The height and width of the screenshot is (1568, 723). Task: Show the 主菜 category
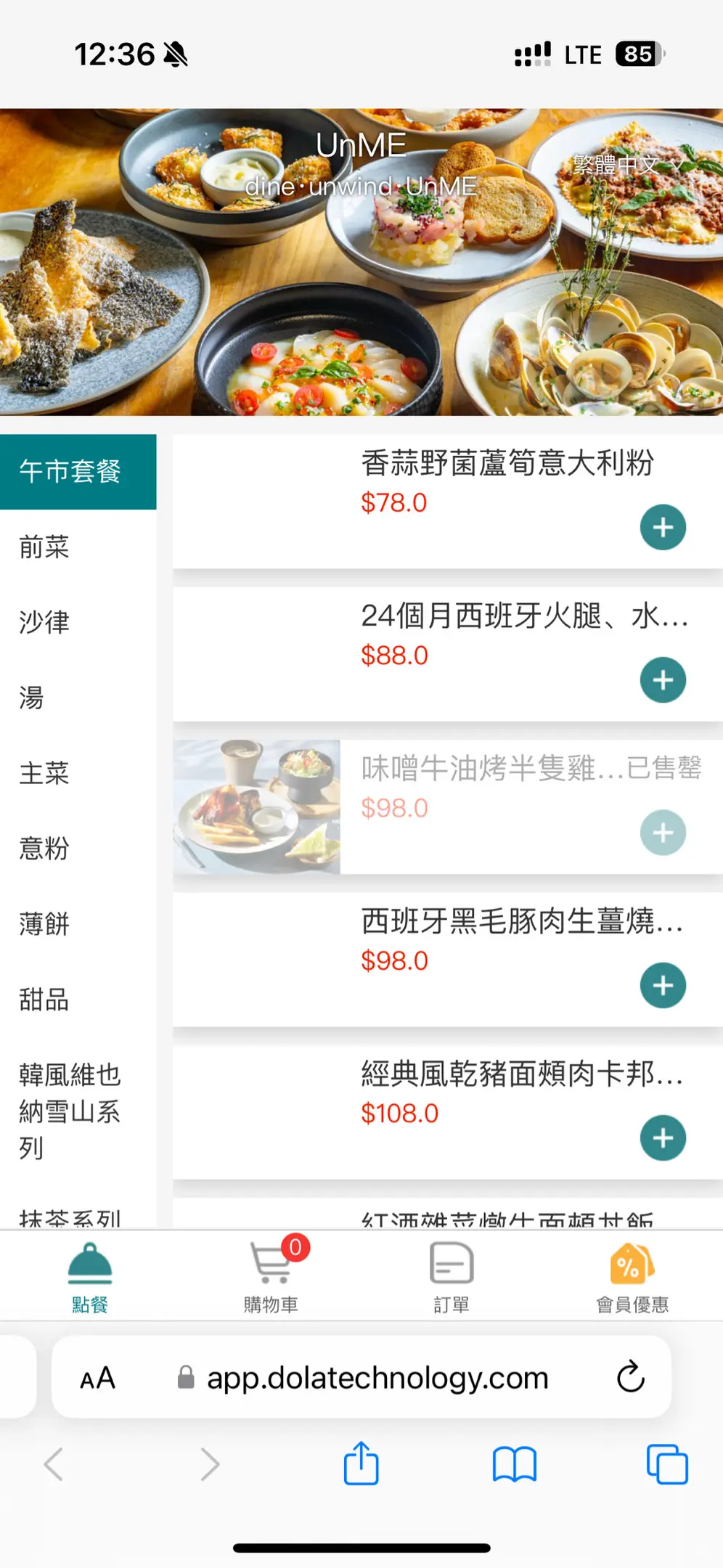(45, 774)
